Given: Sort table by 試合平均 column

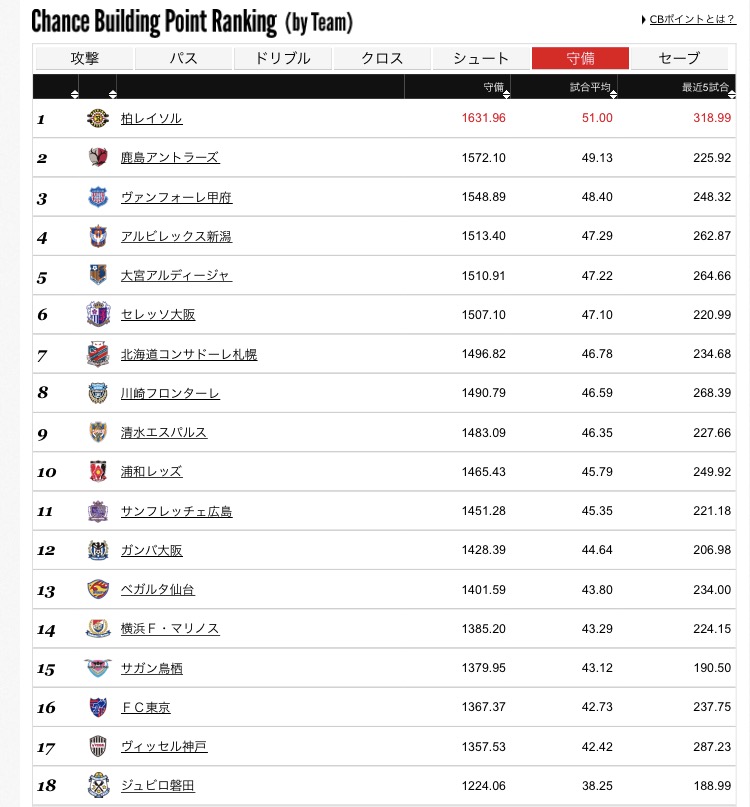Looking at the screenshot, I should pos(590,88).
